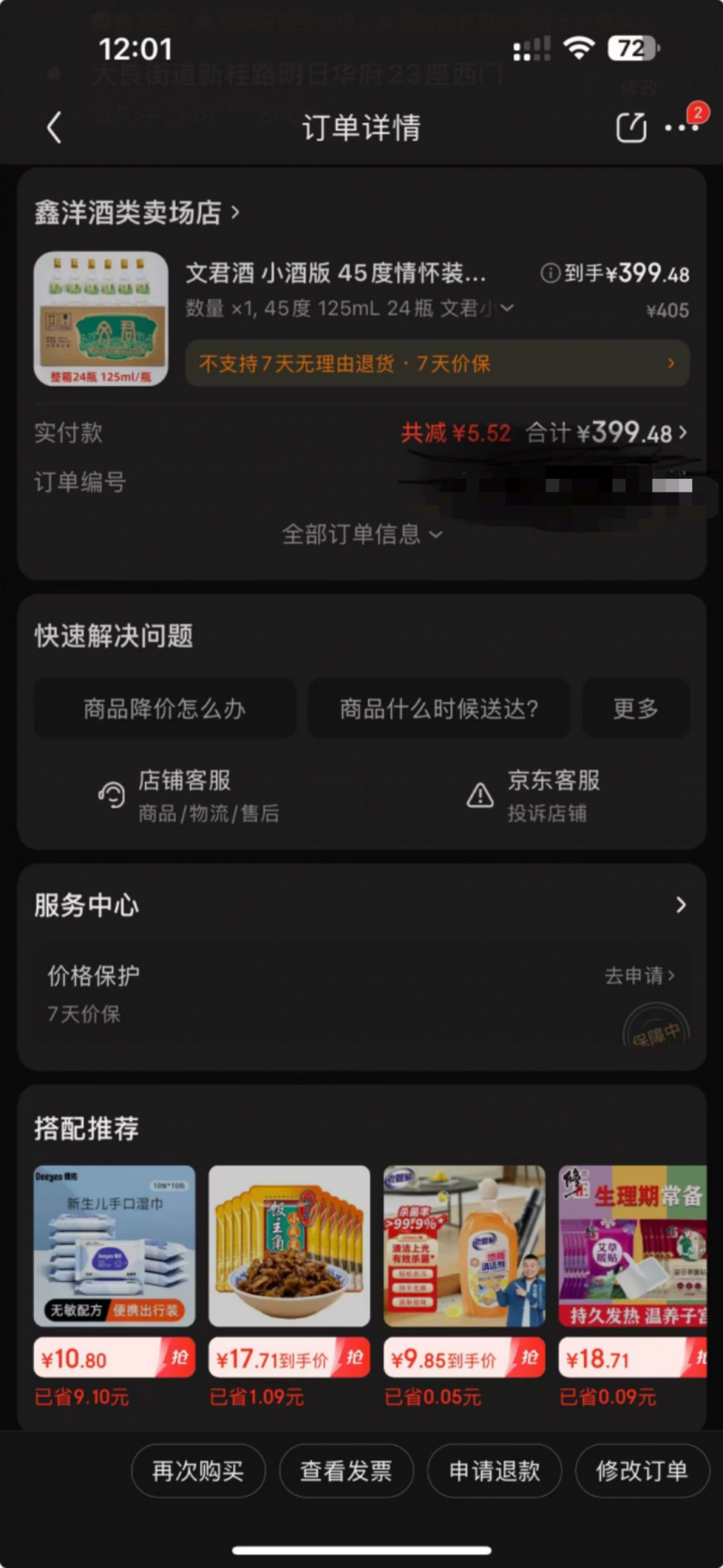Image resolution: width=723 pixels, height=1568 pixels.
Task: Open 鑫洋酒类卖场店 store page
Action: pos(137,213)
